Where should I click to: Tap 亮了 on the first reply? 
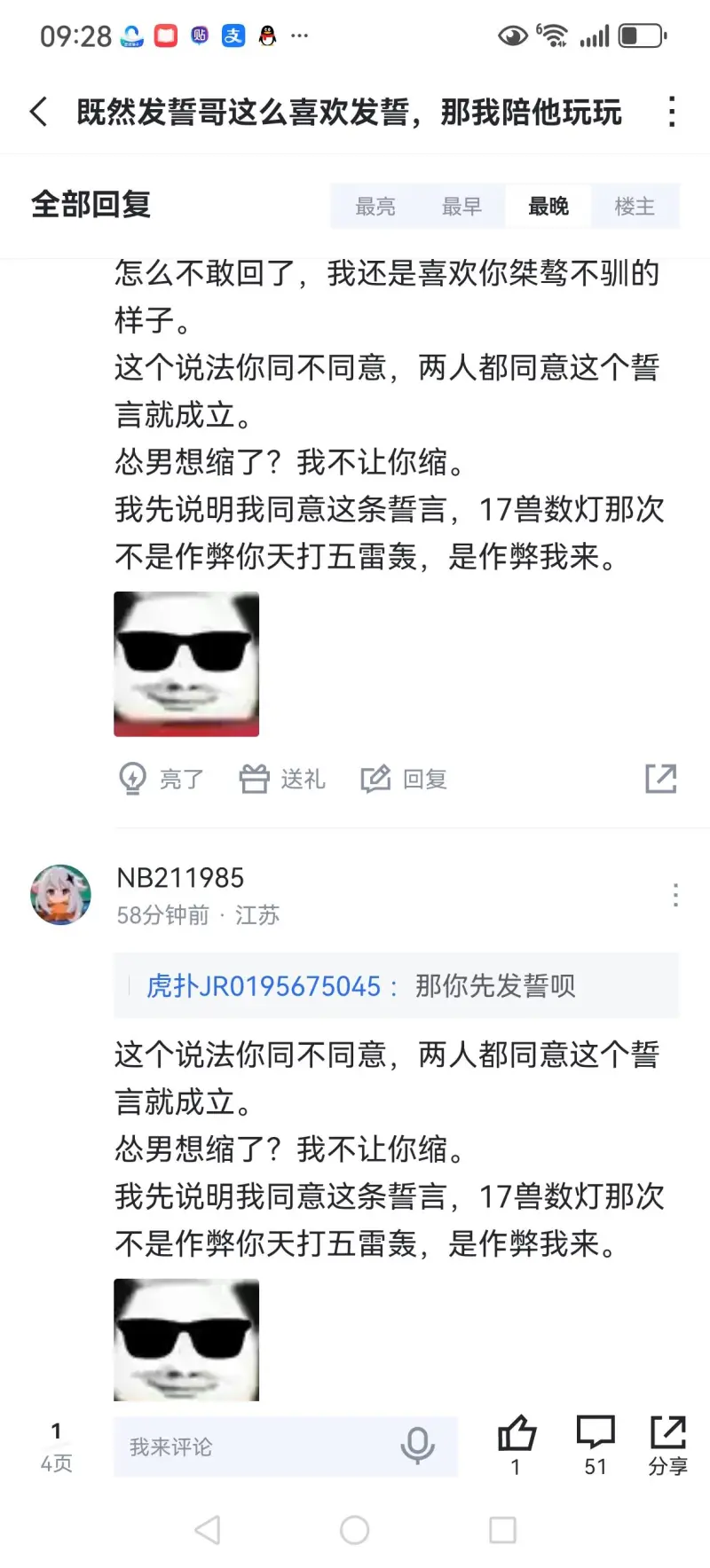point(162,779)
